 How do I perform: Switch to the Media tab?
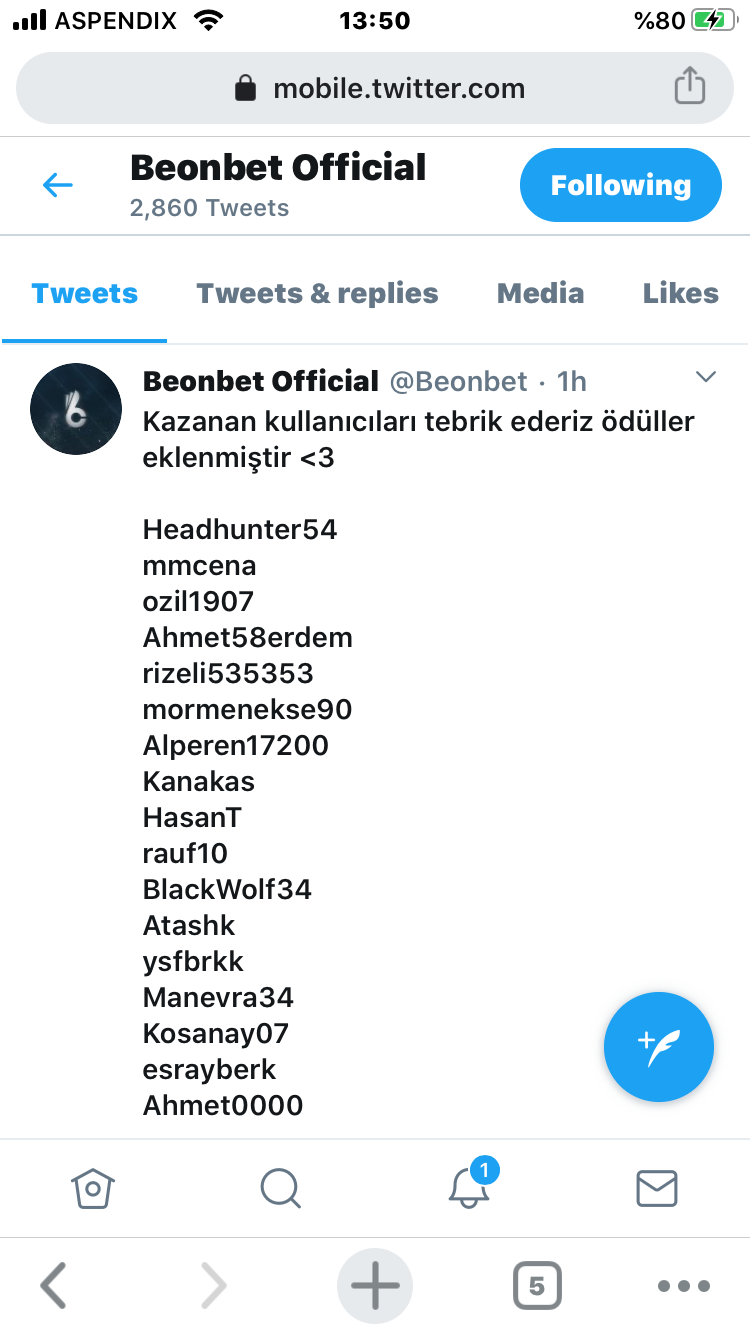(x=540, y=293)
